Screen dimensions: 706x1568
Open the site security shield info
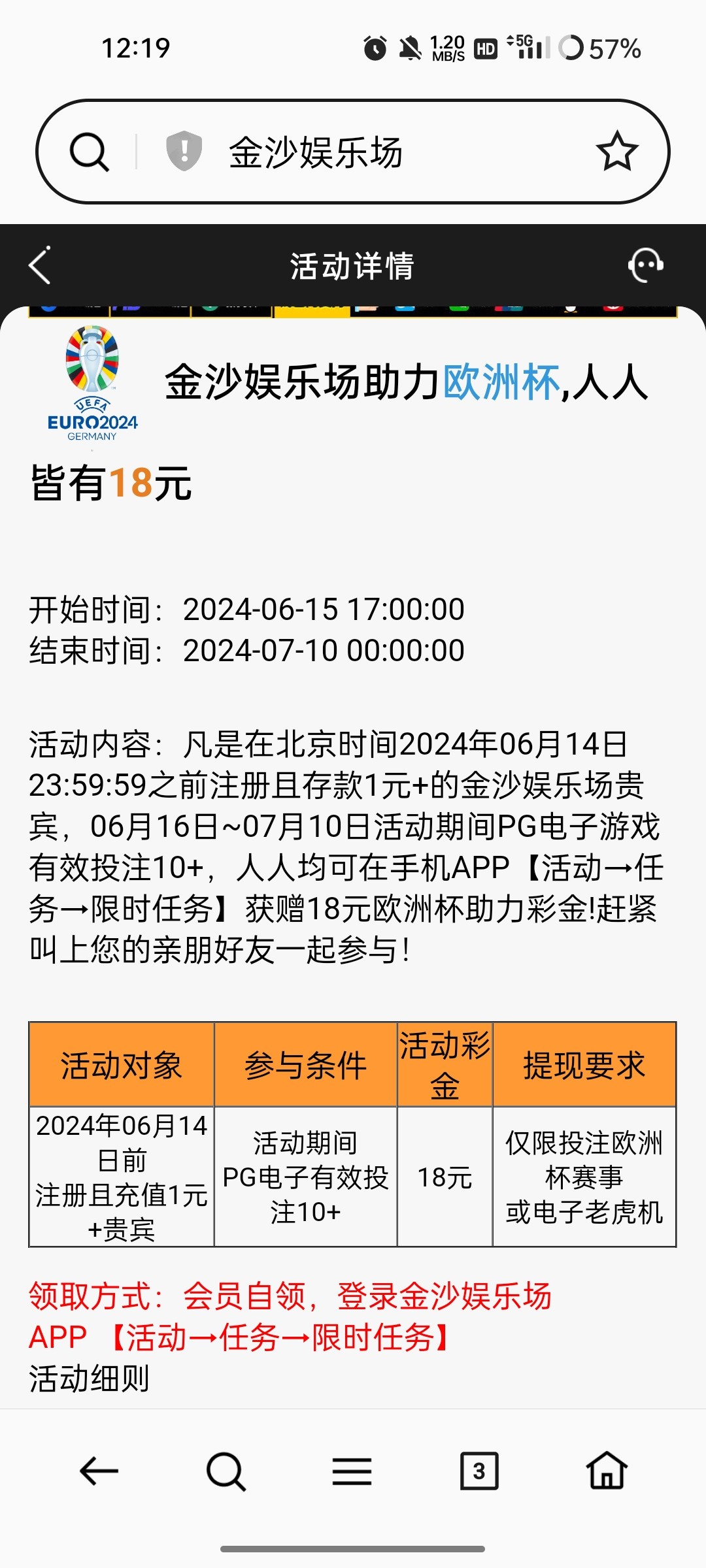tap(184, 151)
